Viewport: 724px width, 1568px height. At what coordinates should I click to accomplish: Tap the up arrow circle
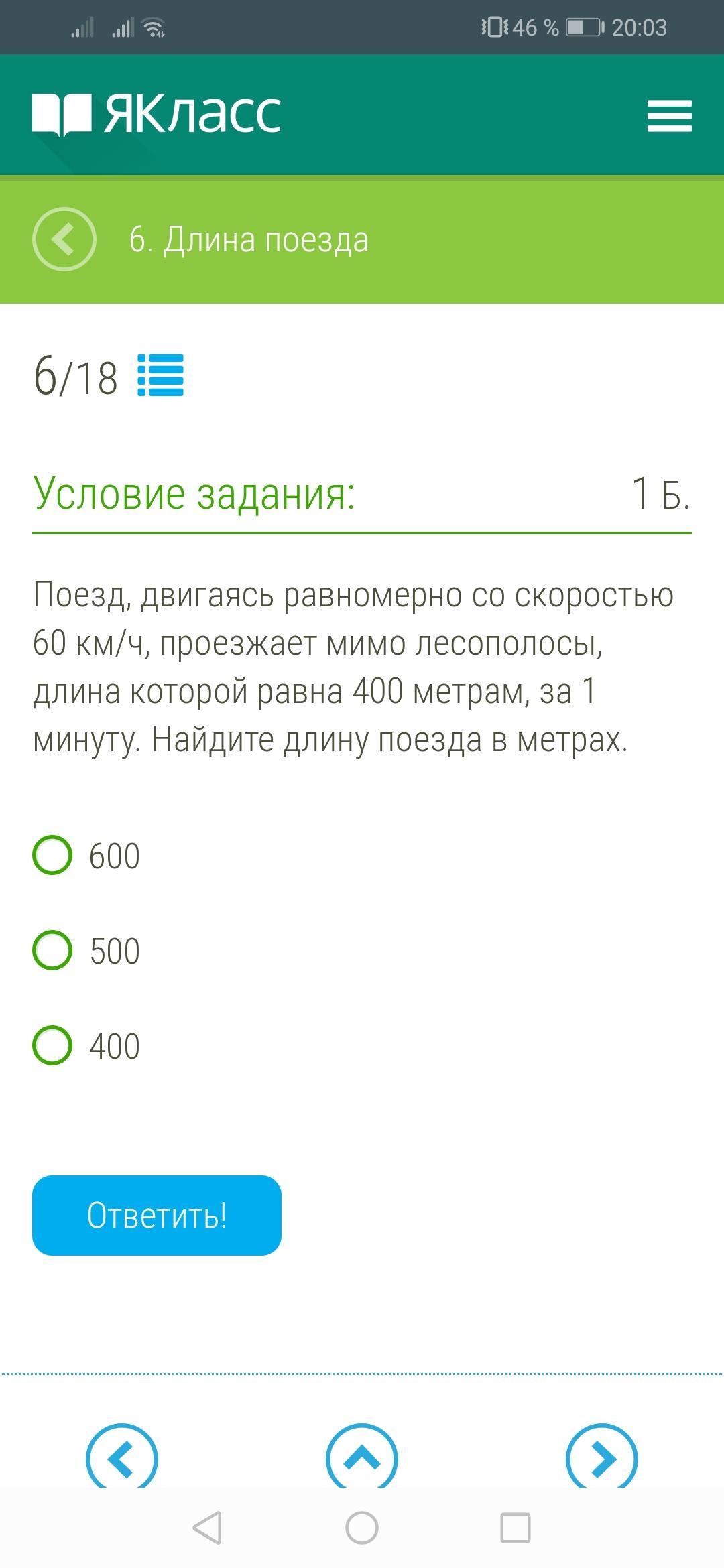(x=362, y=1456)
